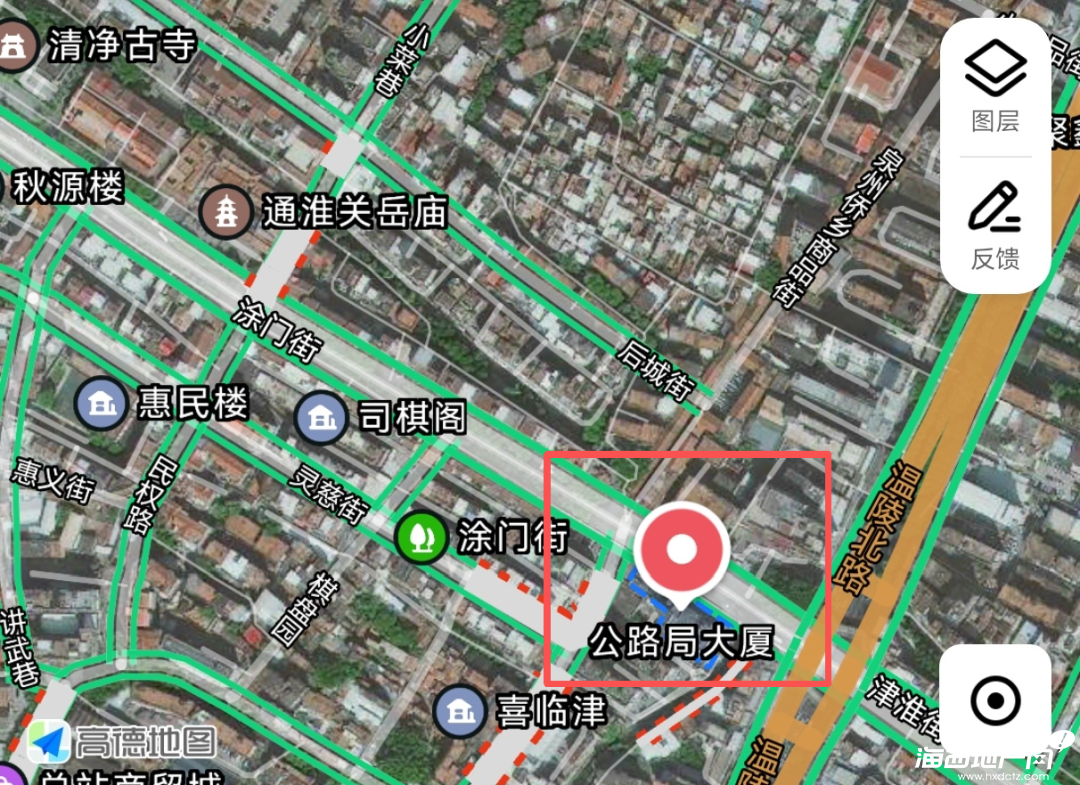
Task: Select the 惠民楼 marker
Action: click(101, 404)
